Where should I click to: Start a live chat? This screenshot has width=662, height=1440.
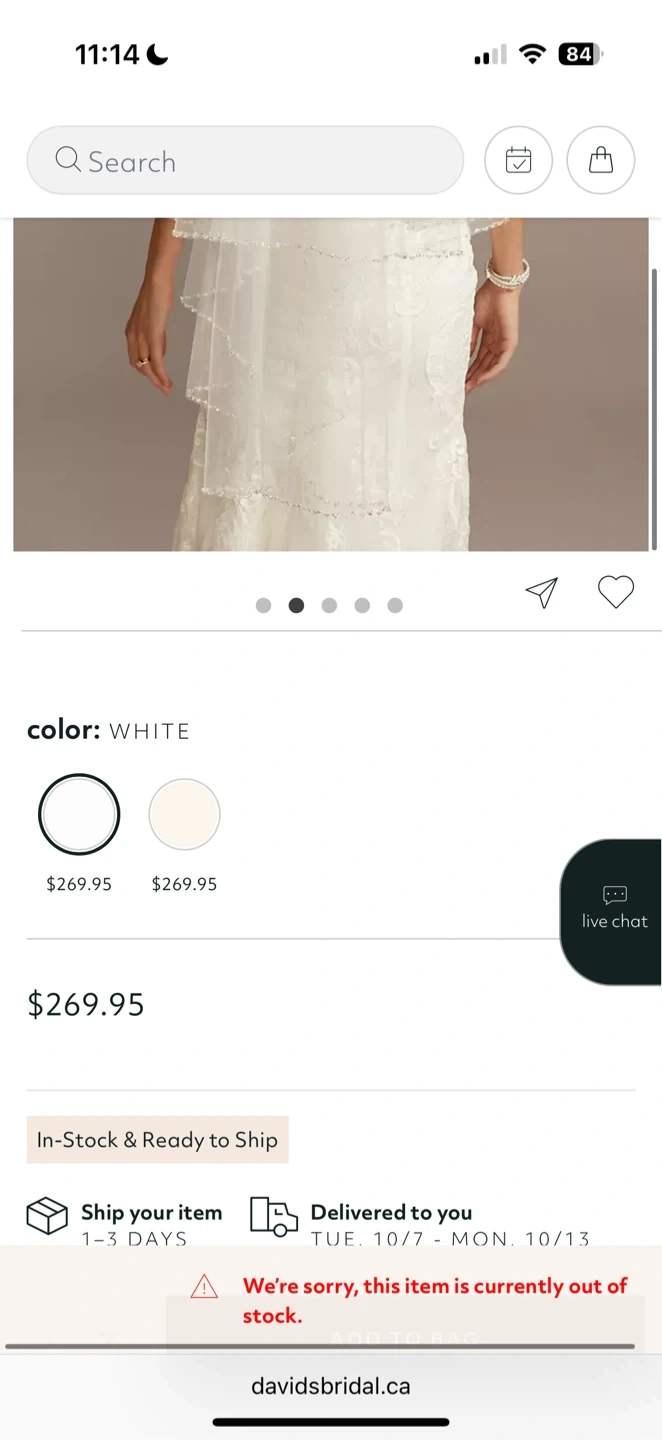[x=613, y=911]
